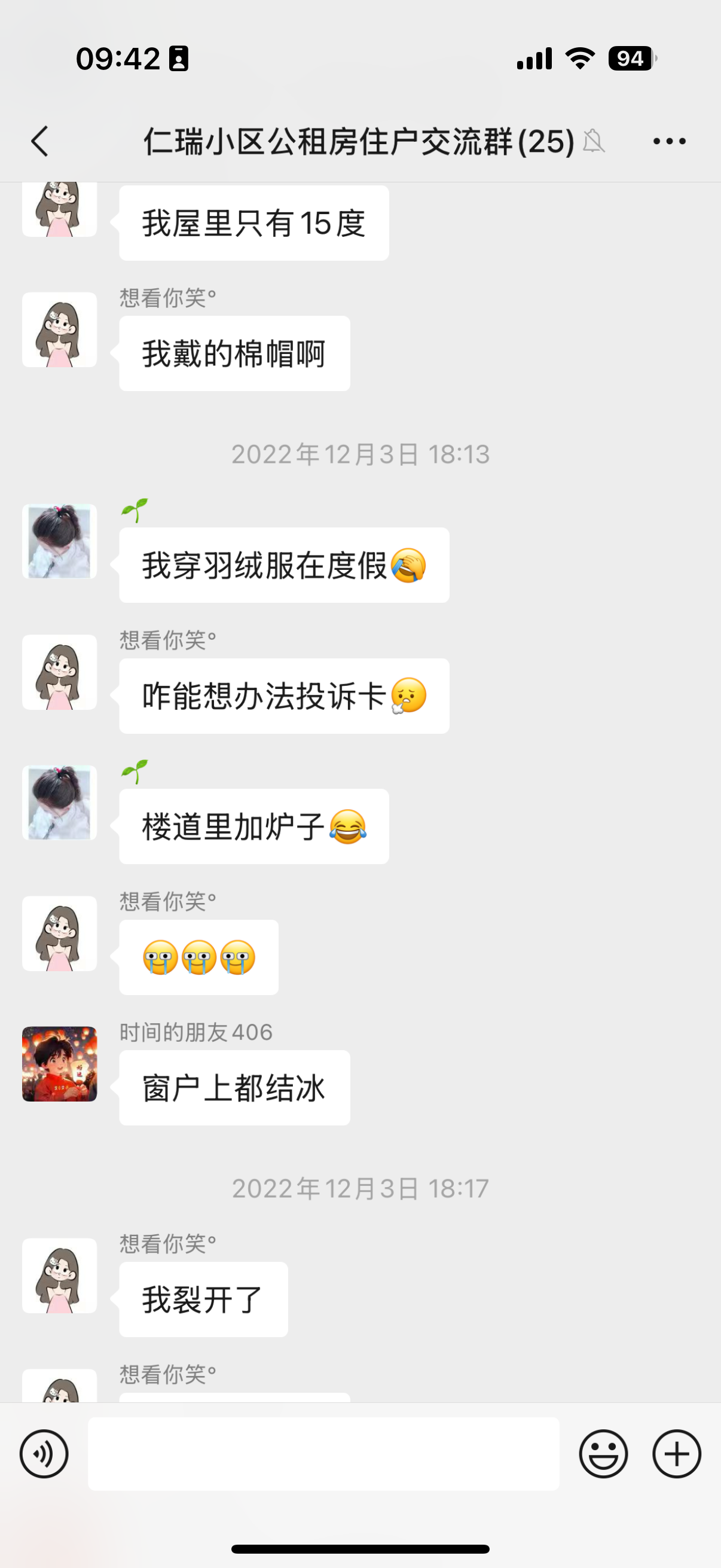Tap avatar beside 楼道里加炉子 message
This screenshot has height=1568, width=721.
pos(60,803)
